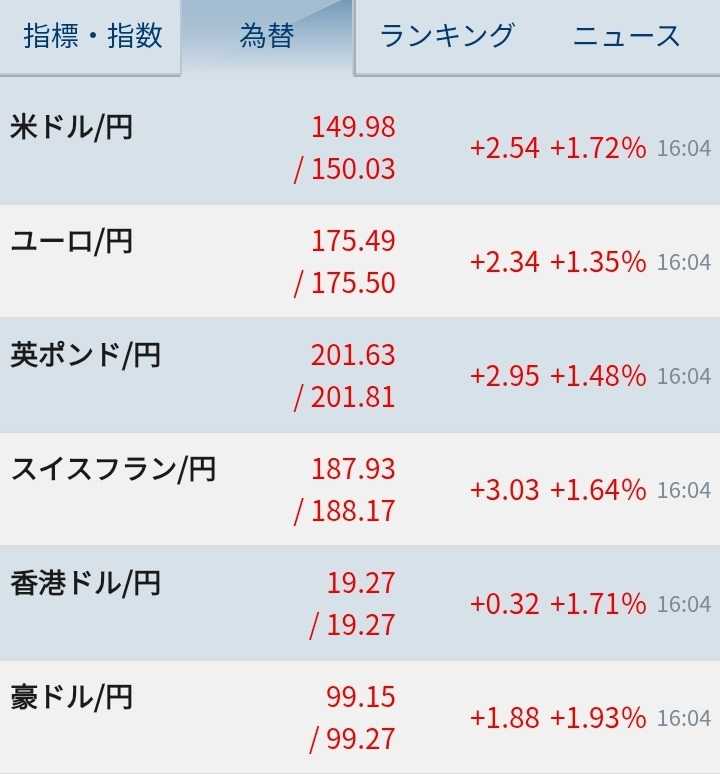This screenshot has height=774, width=720.
Task: Go to the ニュース tab
Action: pos(627,37)
